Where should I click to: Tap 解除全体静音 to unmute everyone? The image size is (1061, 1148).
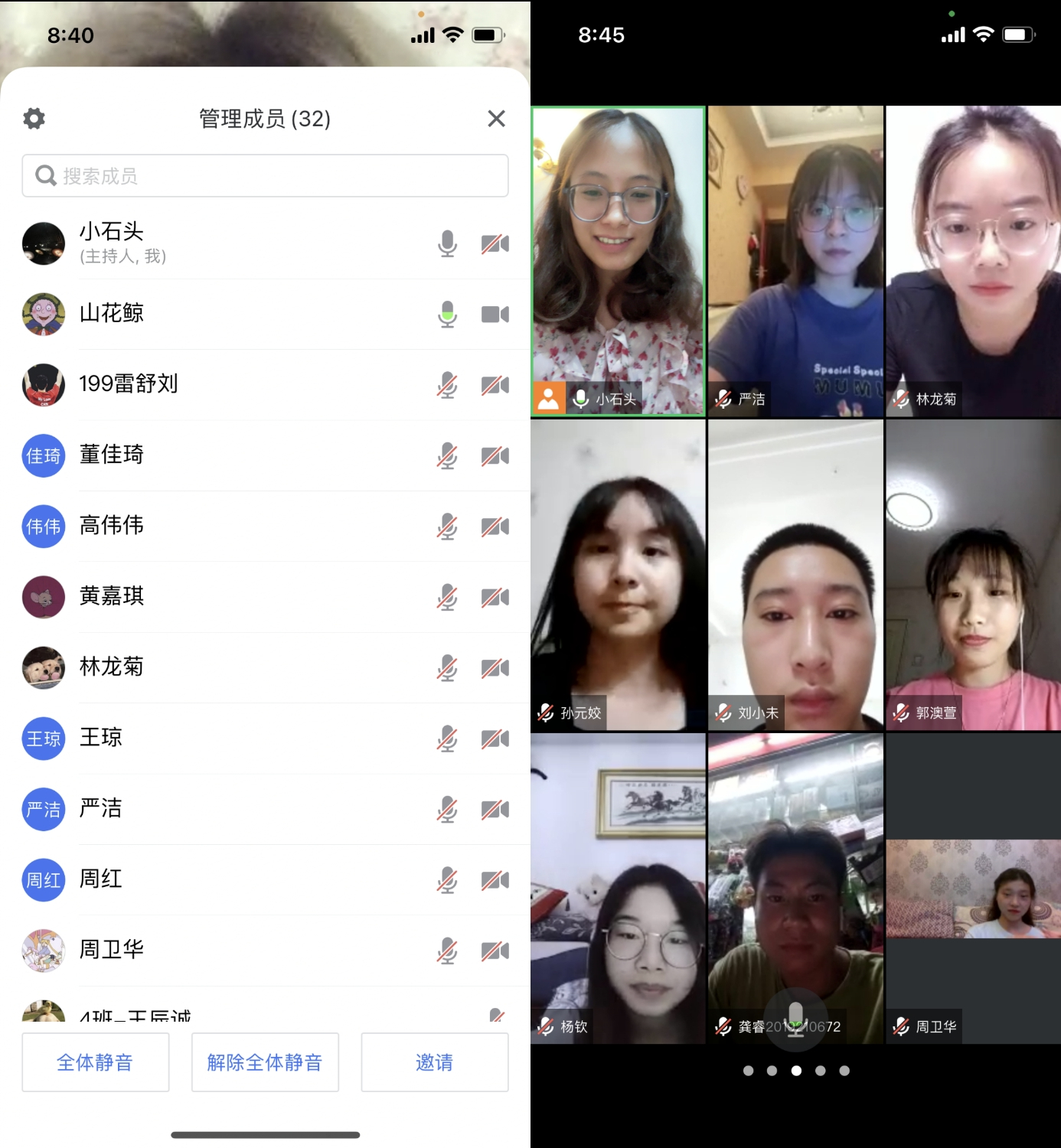265,1062
